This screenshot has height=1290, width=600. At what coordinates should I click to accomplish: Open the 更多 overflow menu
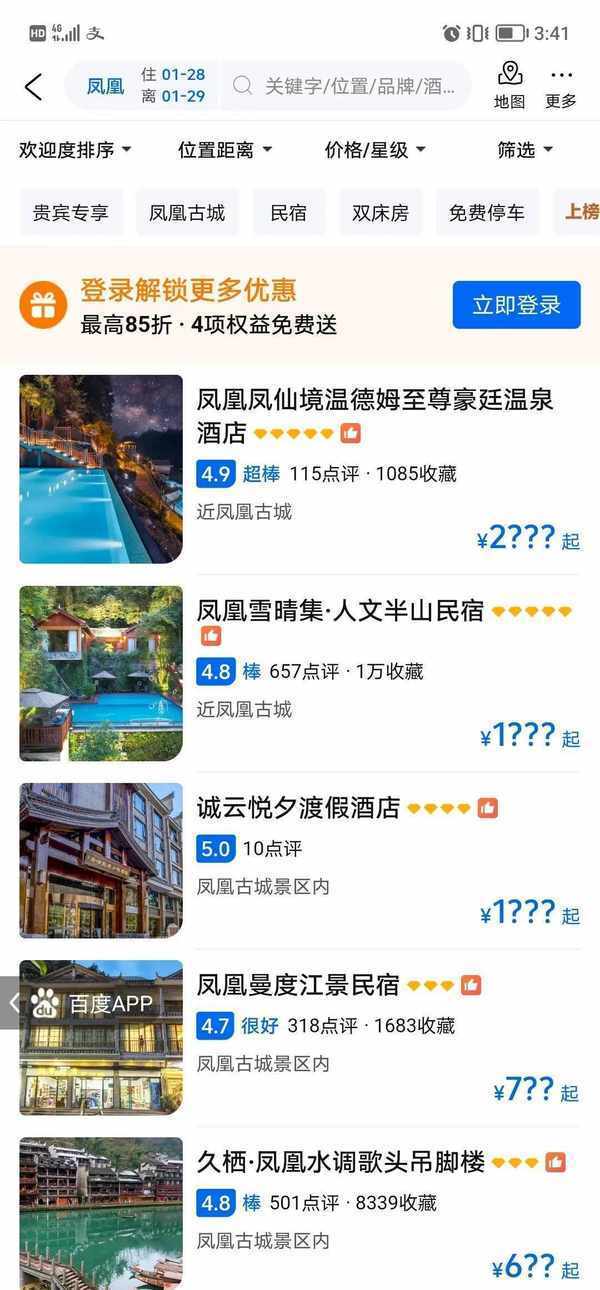tap(561, 86)
